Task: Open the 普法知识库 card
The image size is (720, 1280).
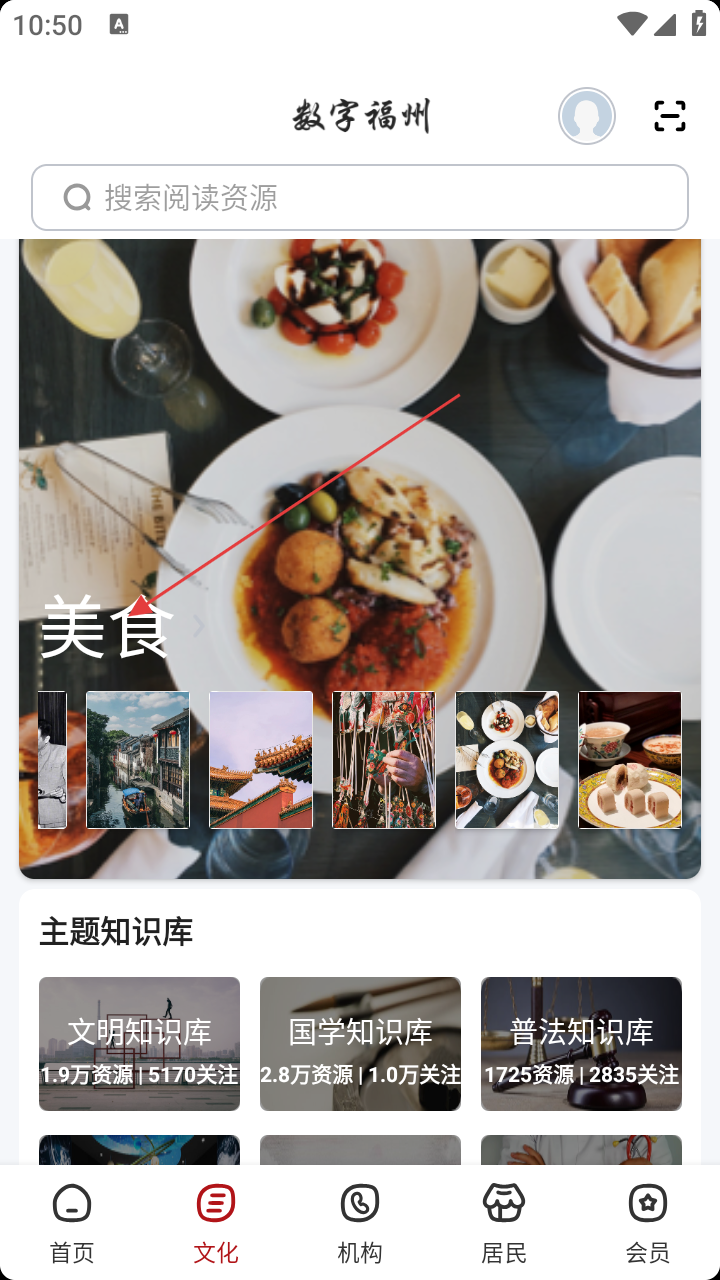Action: pyautogui.click(x=581, y=1044)
